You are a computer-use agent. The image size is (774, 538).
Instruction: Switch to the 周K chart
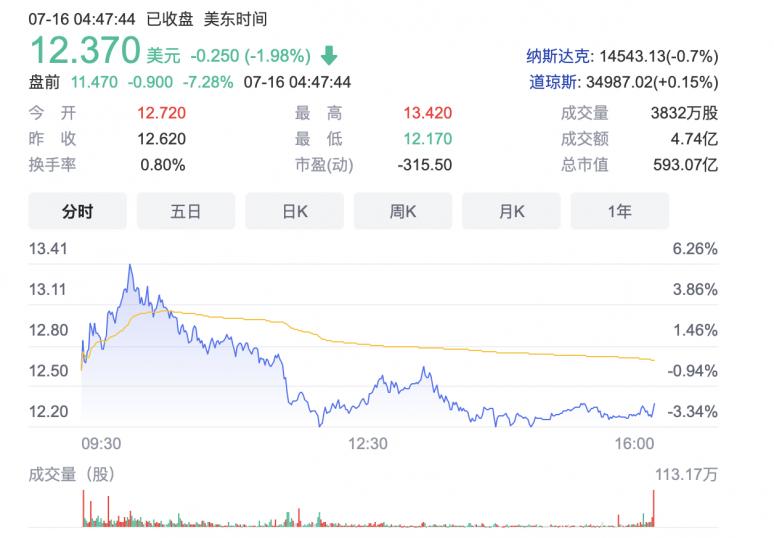(403, 211)
